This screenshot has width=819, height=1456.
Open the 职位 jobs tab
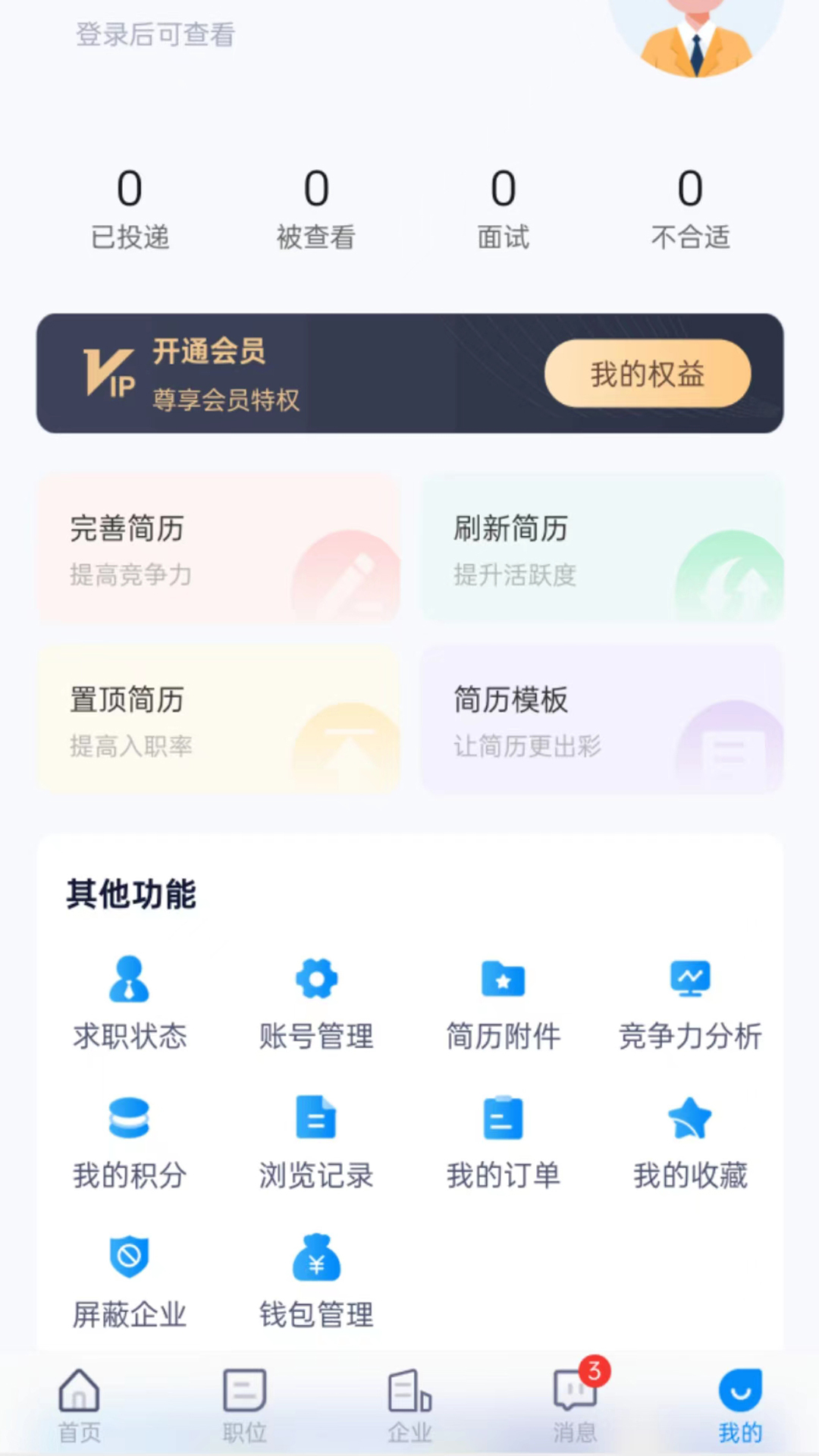tap(244, 1407)
